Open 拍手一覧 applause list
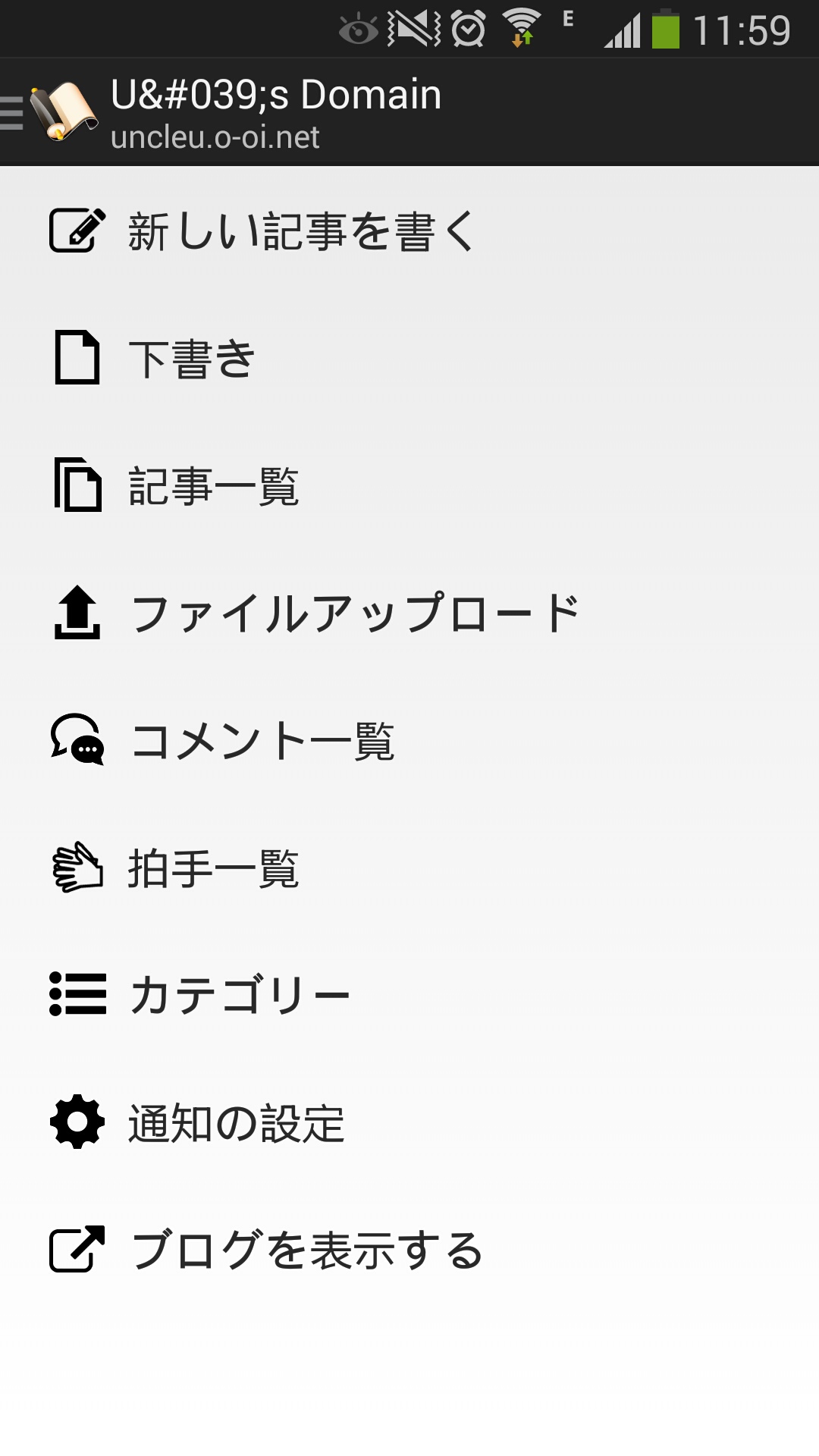The image size is (819, 1456). coord(214,868)
